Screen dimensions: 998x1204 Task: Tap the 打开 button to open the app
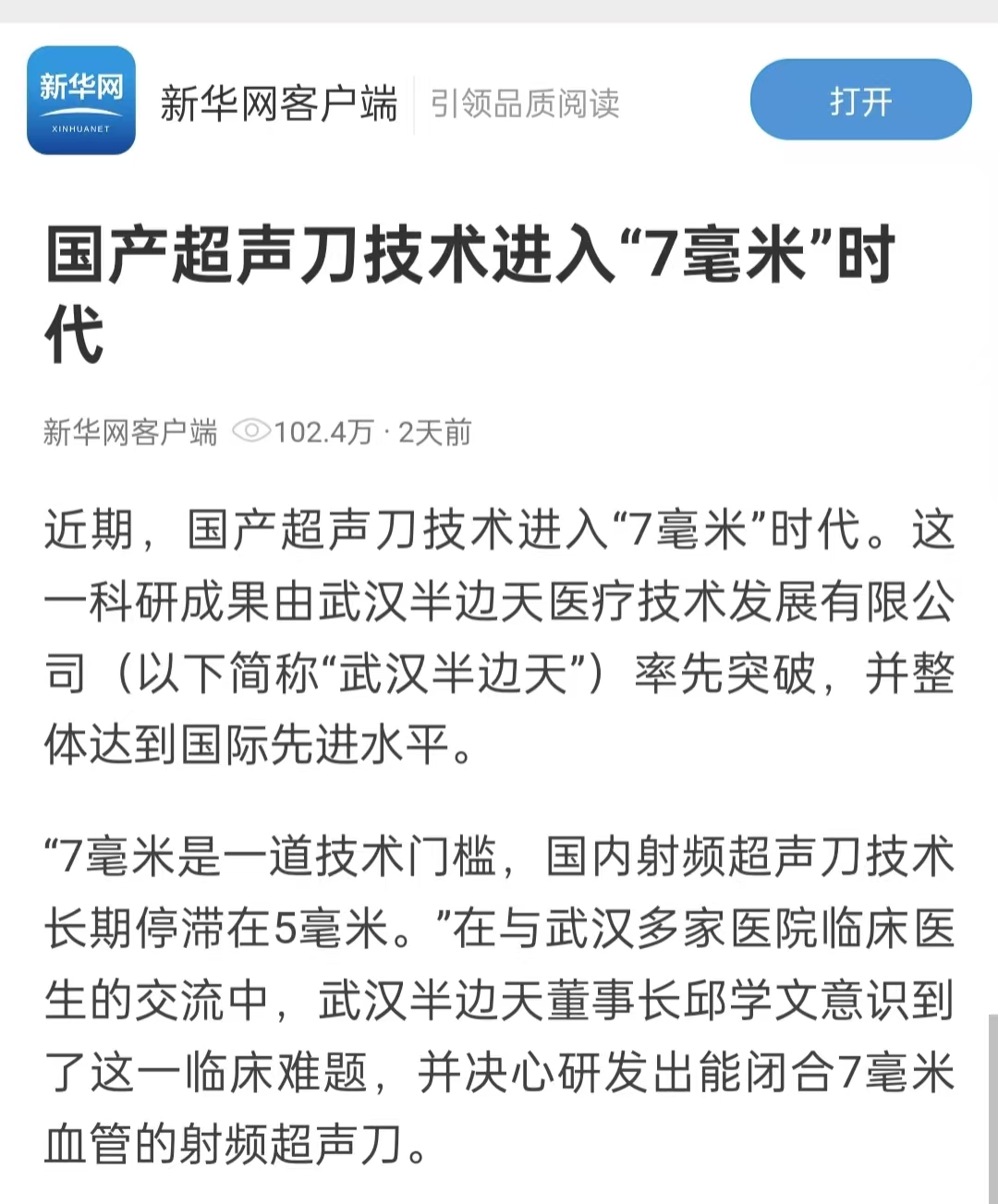pyautogui.click(x=860, y=100)
